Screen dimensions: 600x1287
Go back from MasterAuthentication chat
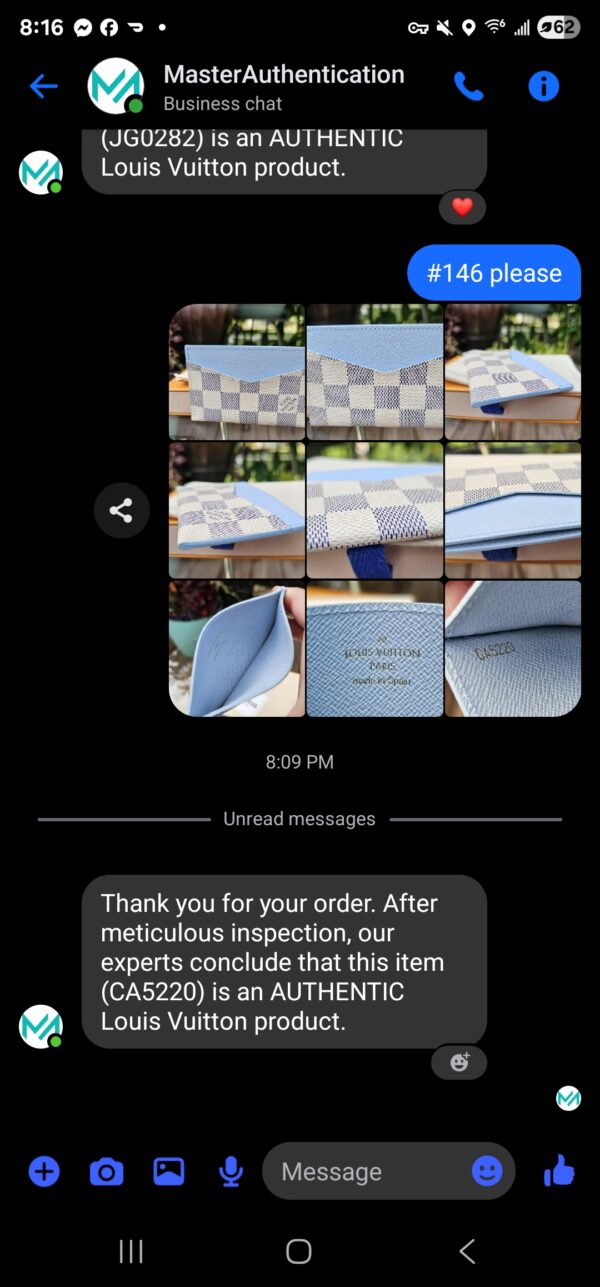click(x=43, y=86)
